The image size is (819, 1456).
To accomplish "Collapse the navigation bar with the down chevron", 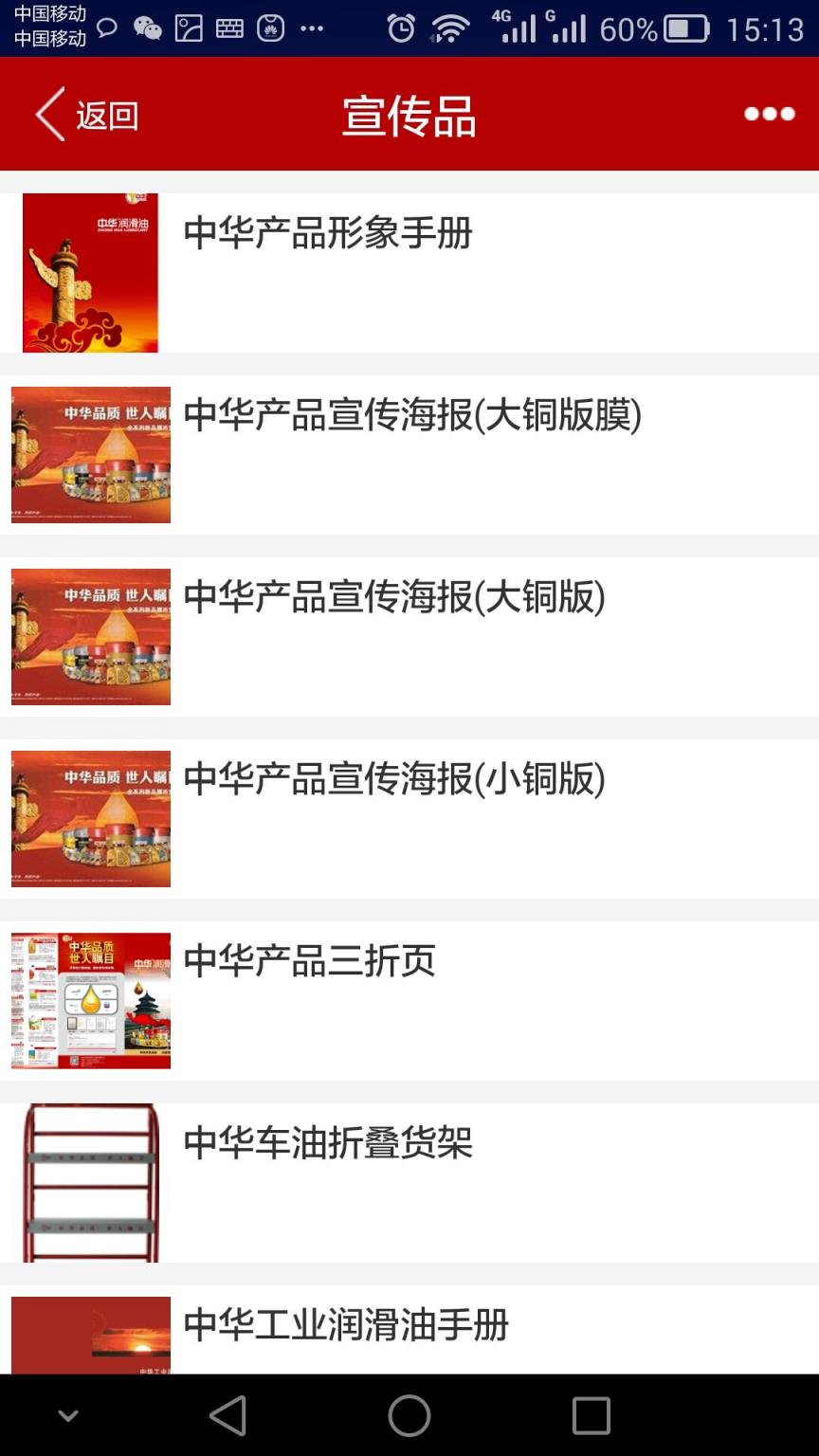I will [x=67, y=1415].
